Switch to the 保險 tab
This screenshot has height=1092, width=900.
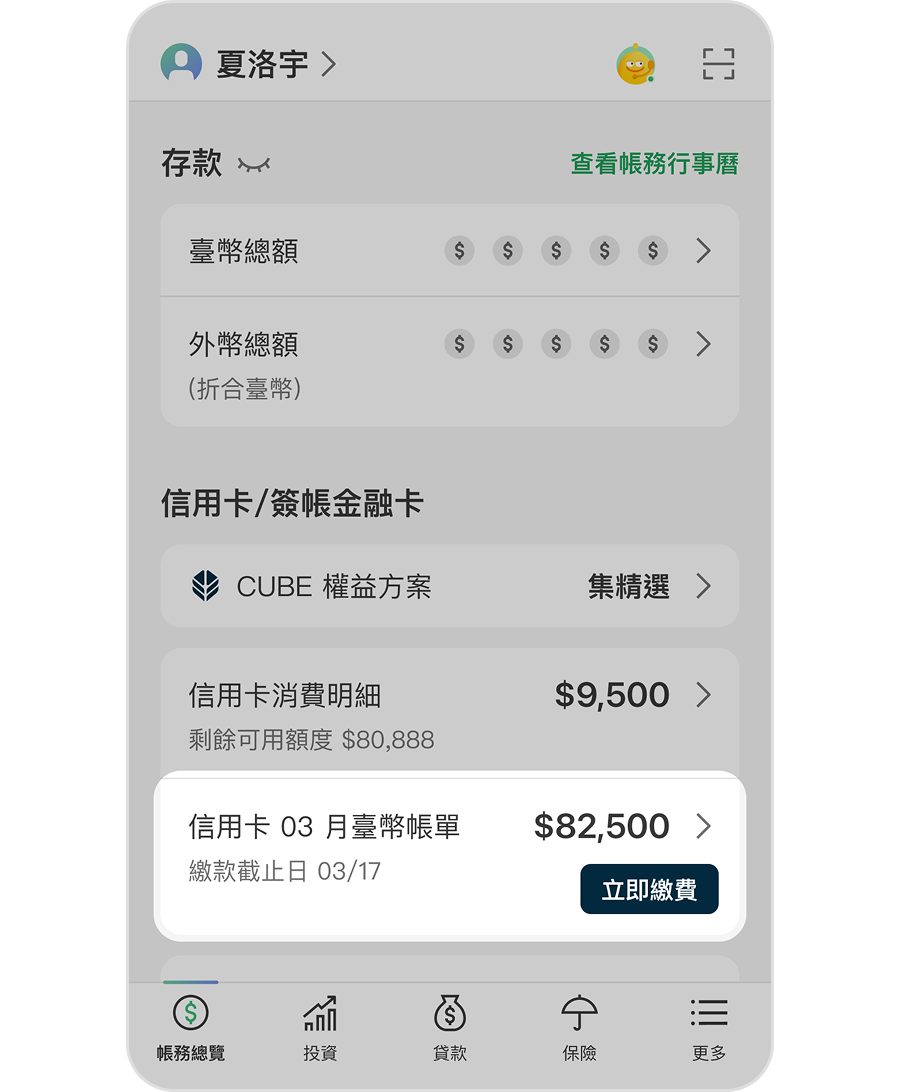(x=579, y=1028)
